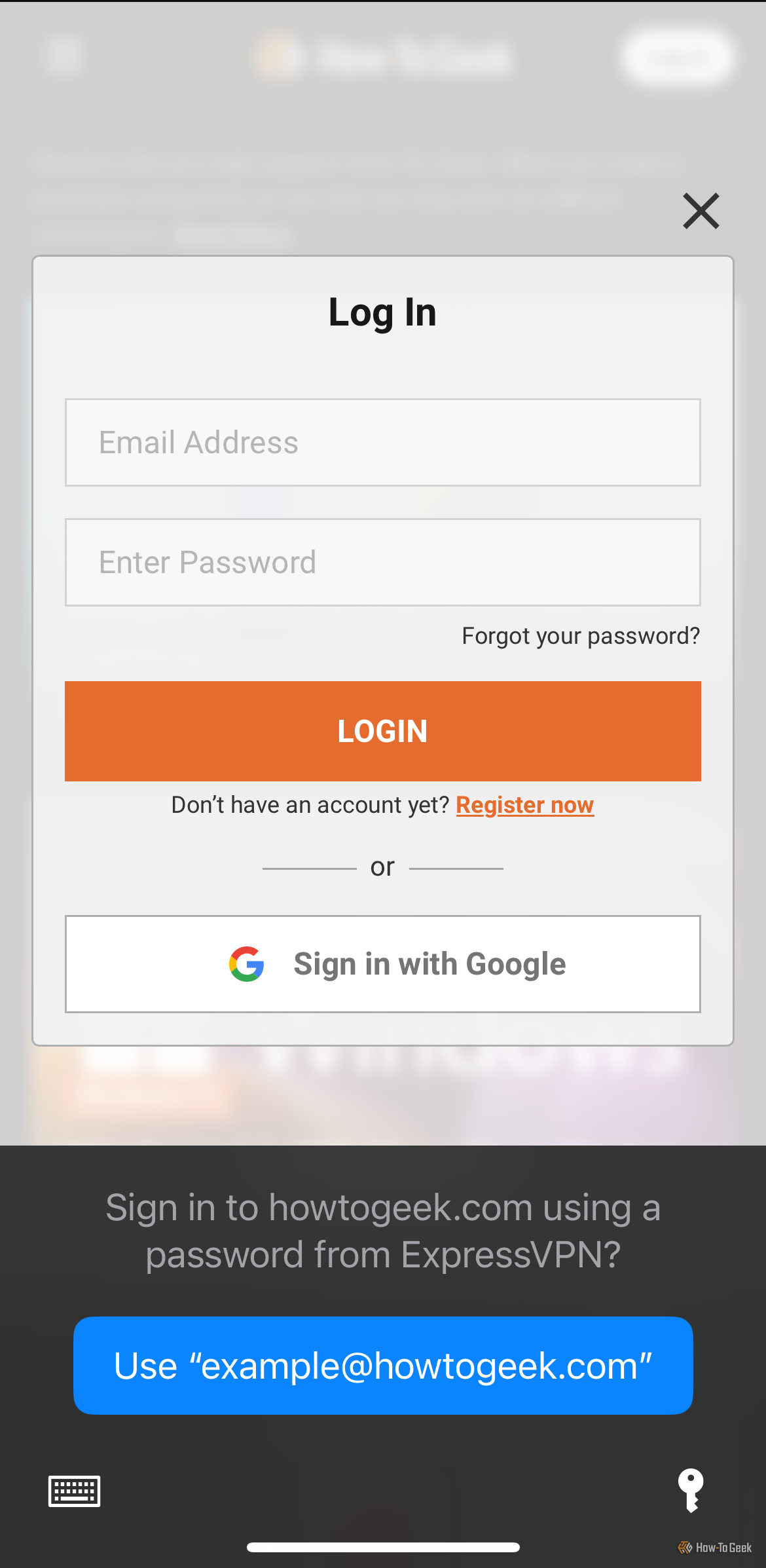Open saved passwords with the key icon
Viewport: 766px width, 1568px height.
691,1490
